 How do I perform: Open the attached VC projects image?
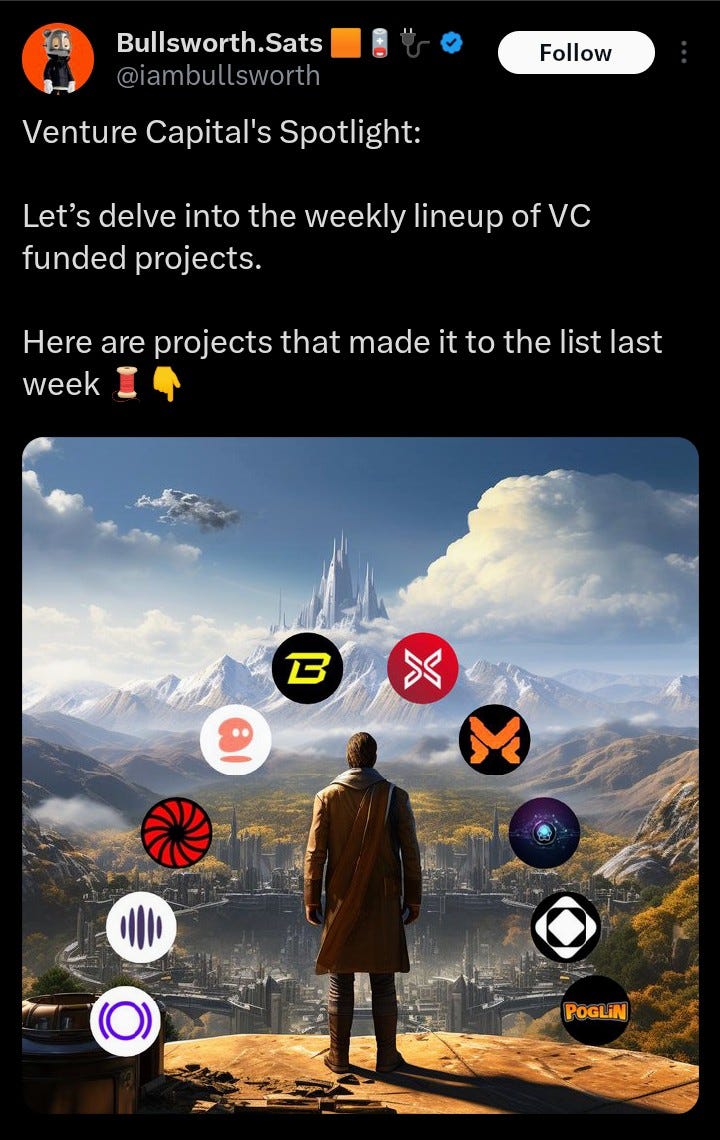360,775
